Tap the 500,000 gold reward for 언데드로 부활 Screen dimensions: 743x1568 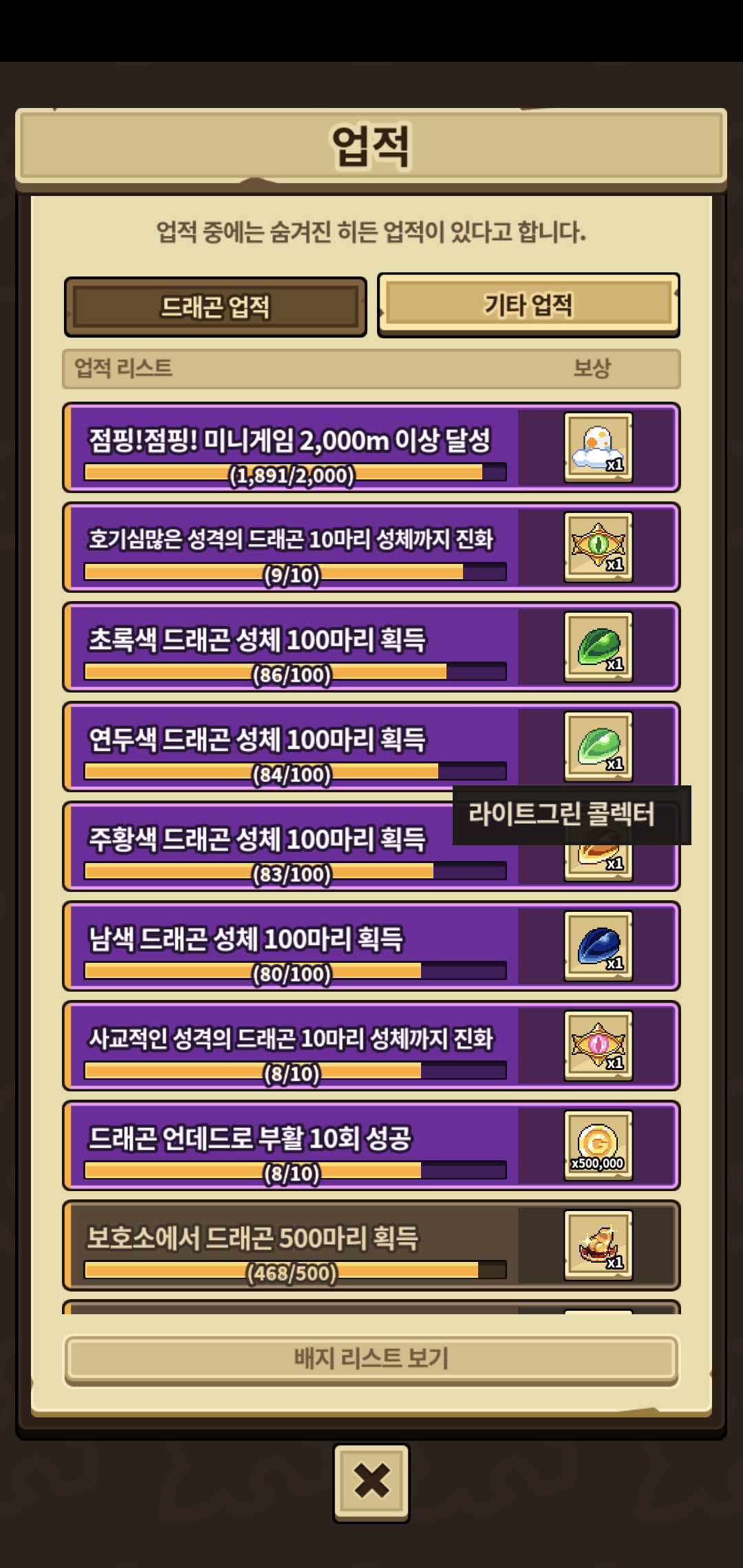pos(599,1146)
